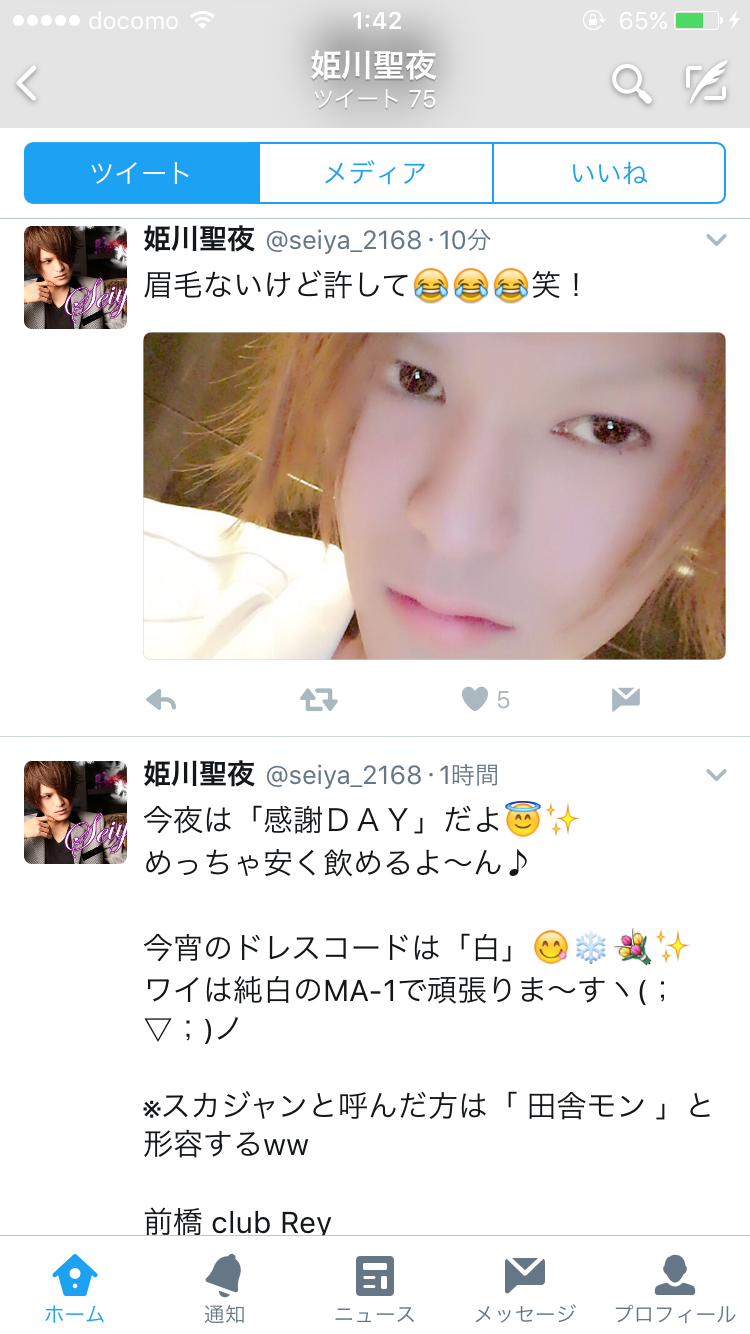Switch to the メディア tab
The image size is (750, 1334).
pos(375,173)
